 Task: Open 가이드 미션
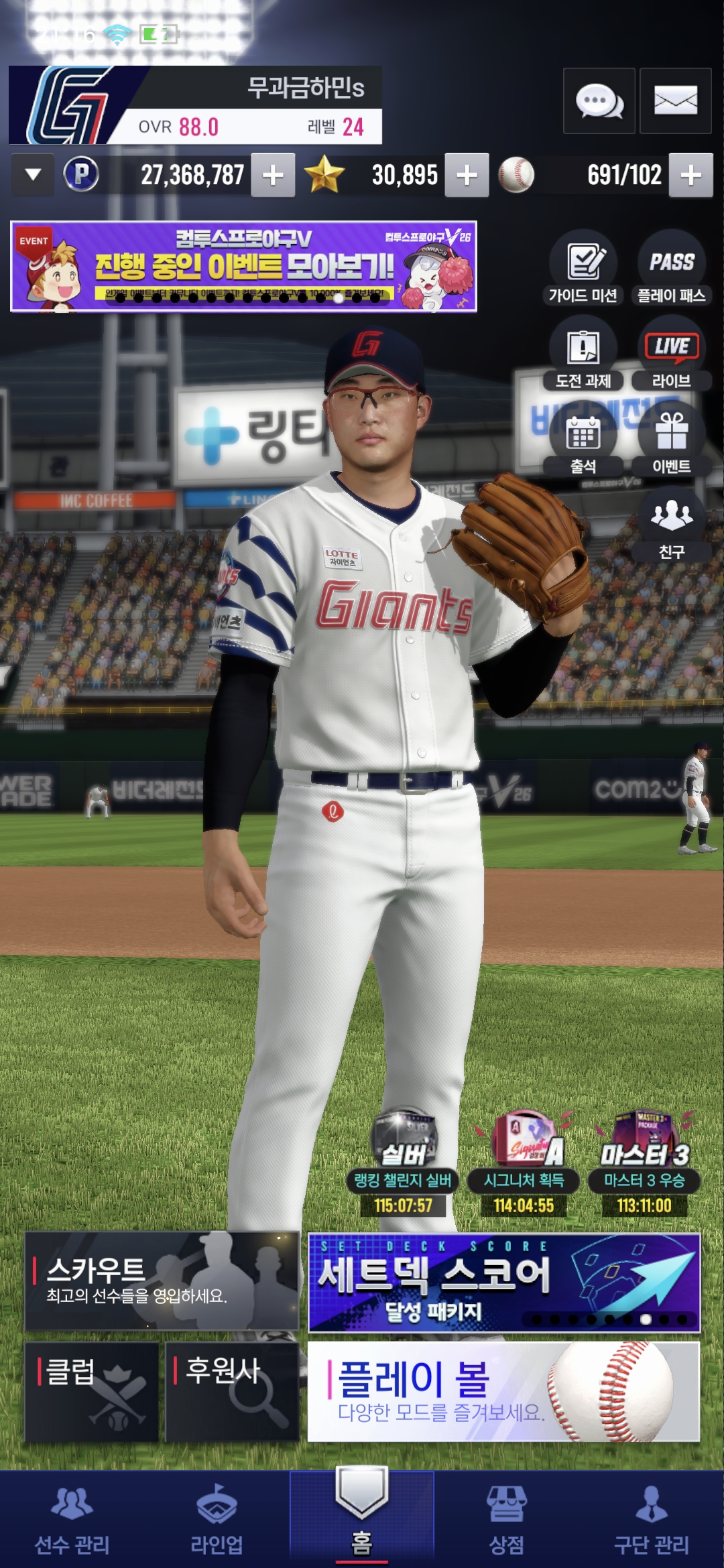[583, 267]
